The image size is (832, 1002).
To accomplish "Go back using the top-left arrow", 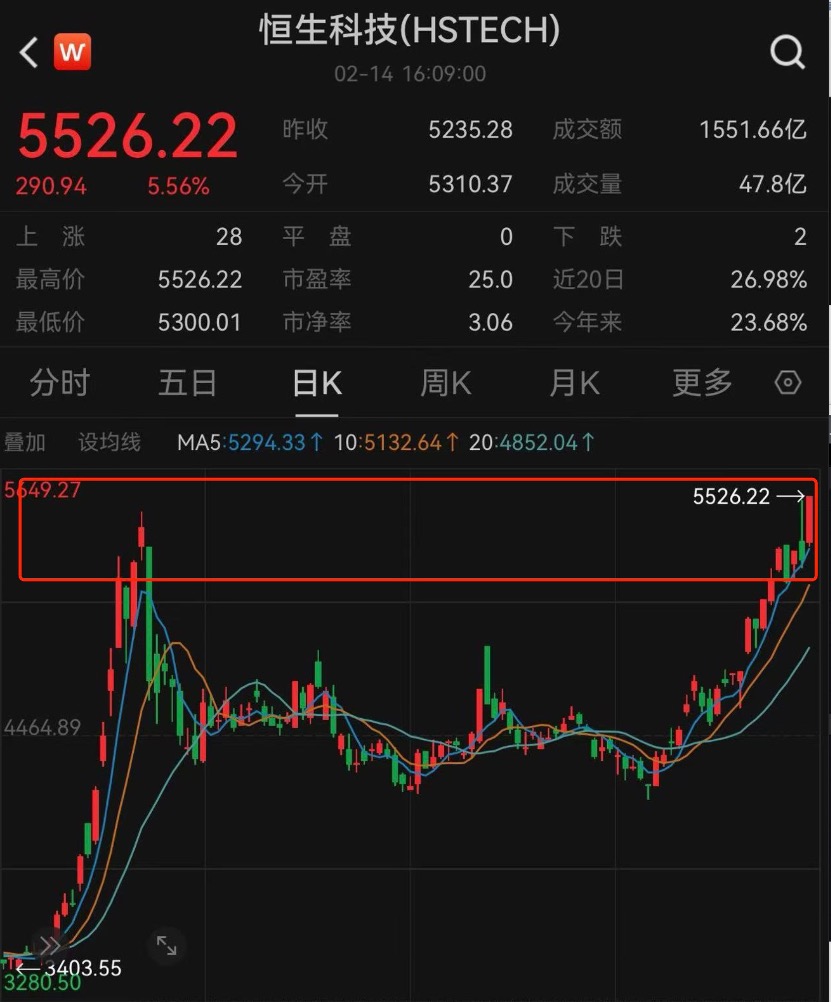I will pyautogui.click(x=28, y=52).
